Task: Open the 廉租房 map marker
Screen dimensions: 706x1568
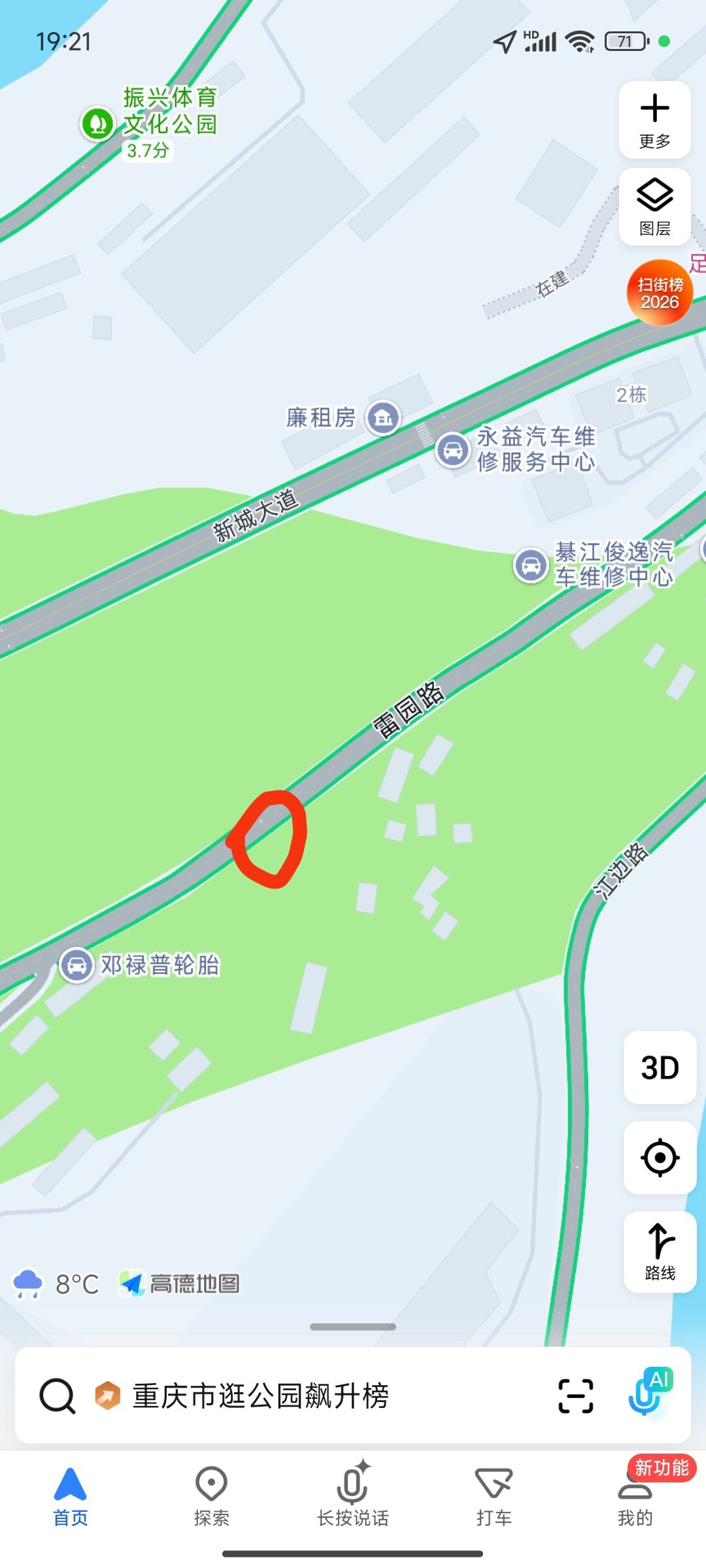Action: 383,417
